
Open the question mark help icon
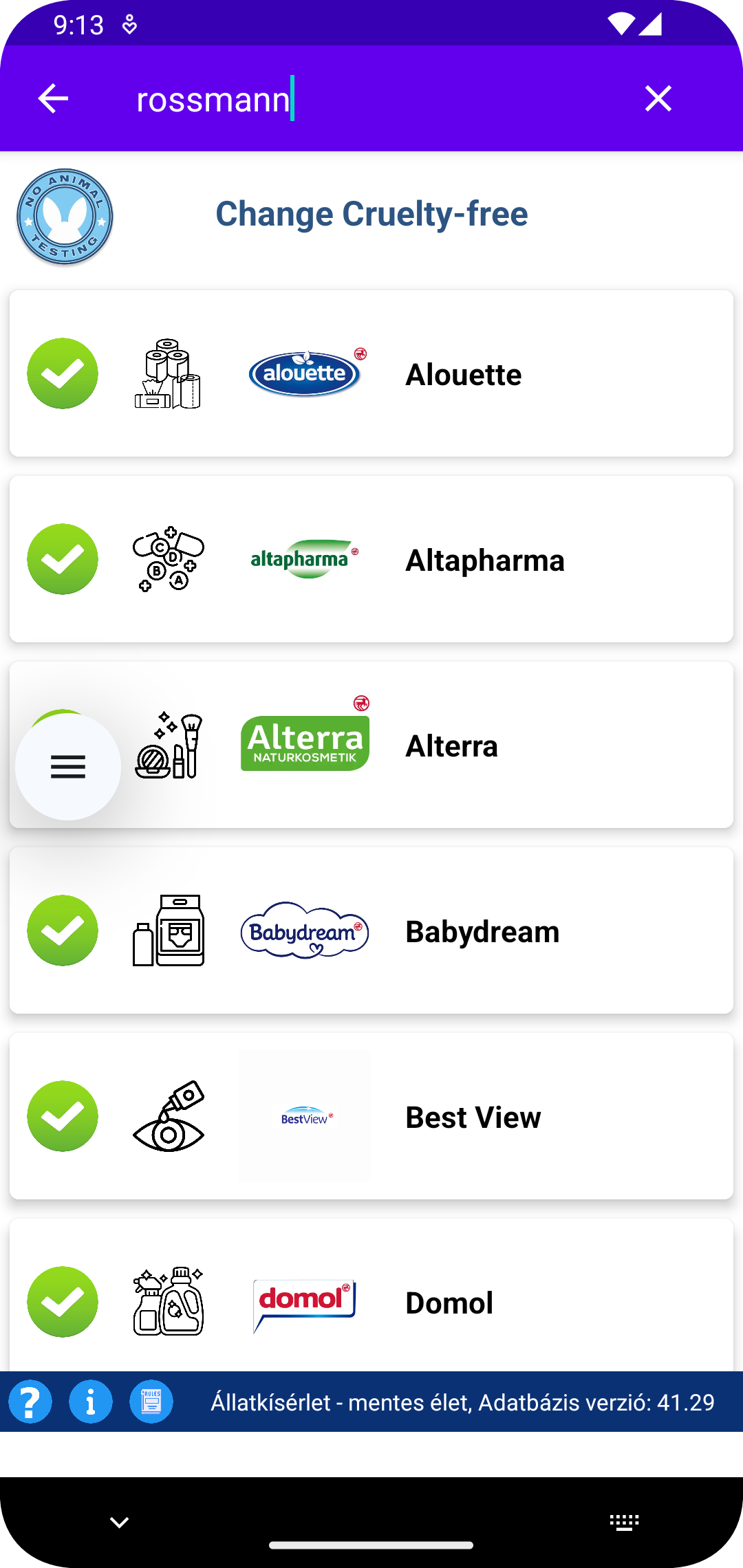click(30, 1402)
